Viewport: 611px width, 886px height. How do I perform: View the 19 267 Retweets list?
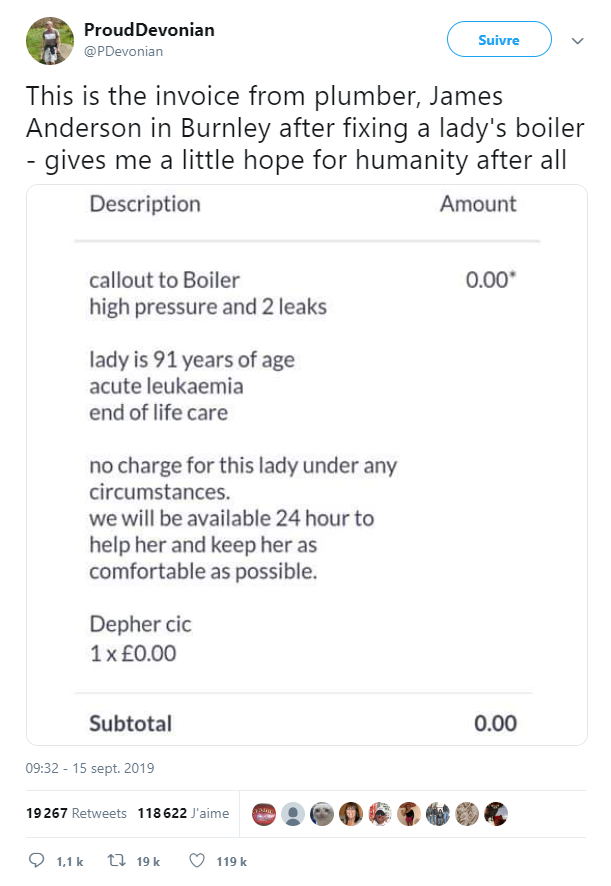coord(76,813)
